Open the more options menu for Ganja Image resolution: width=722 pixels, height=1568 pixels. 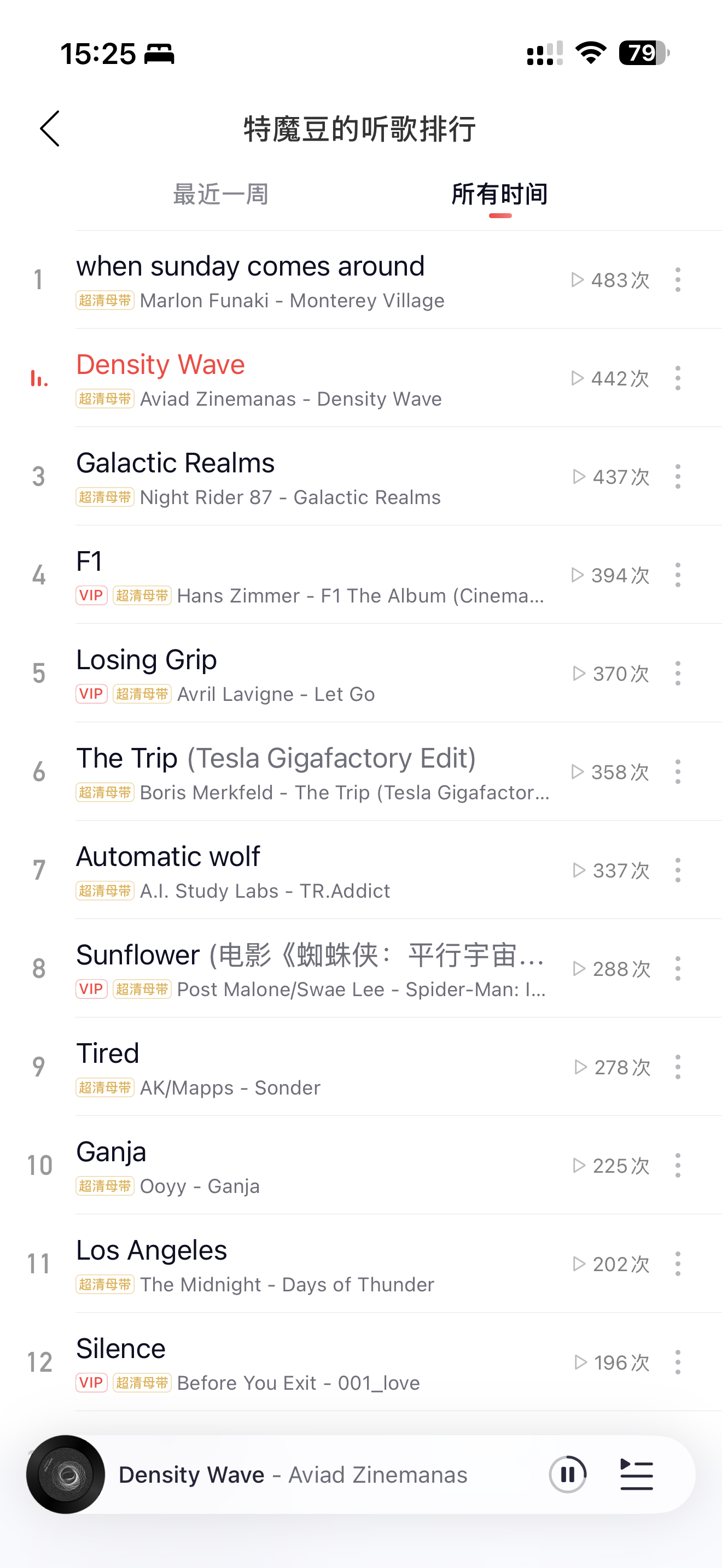(678, 1166)
